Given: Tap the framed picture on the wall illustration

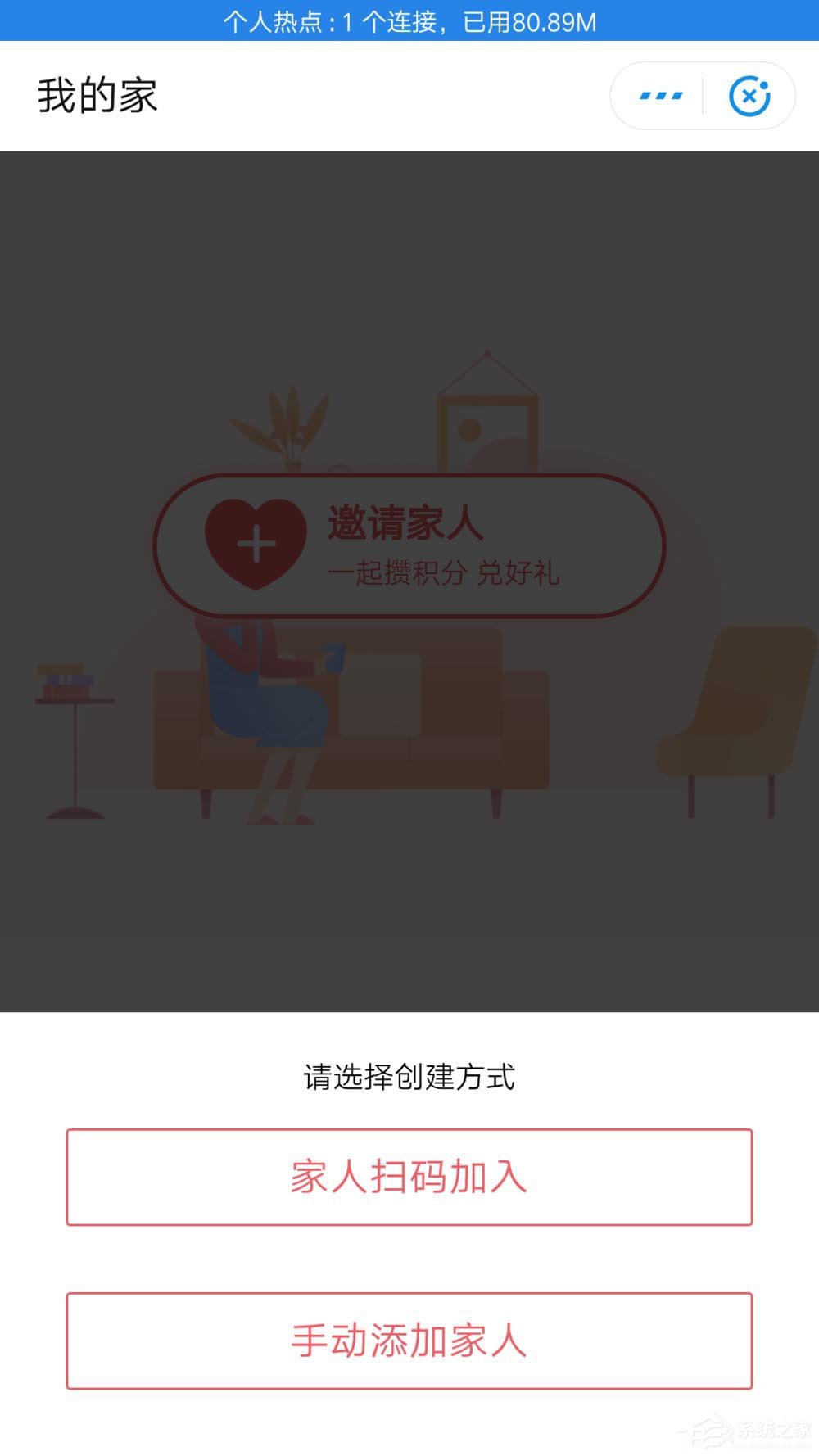Looking at the screenshot, I should click(487, 426).
